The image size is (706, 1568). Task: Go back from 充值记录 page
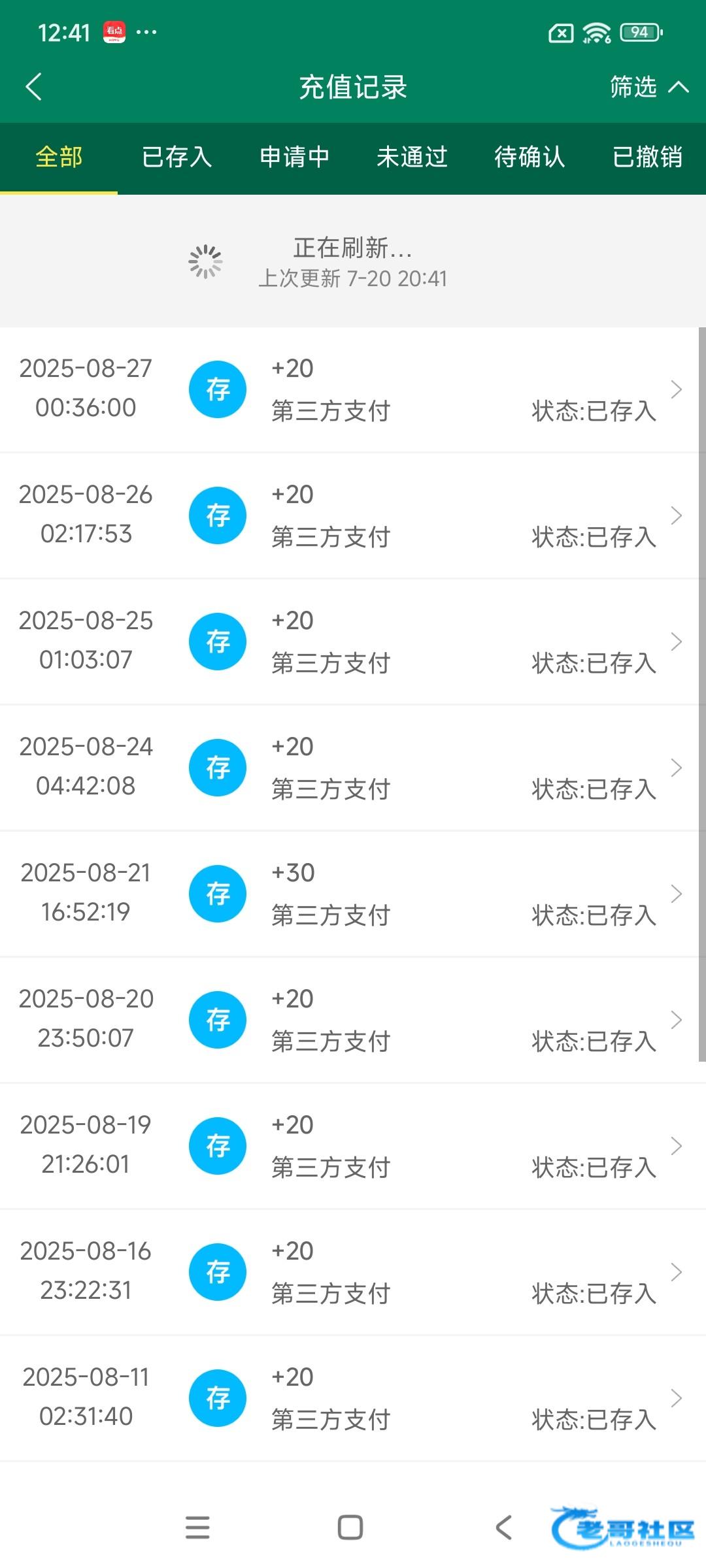point(34,87)
